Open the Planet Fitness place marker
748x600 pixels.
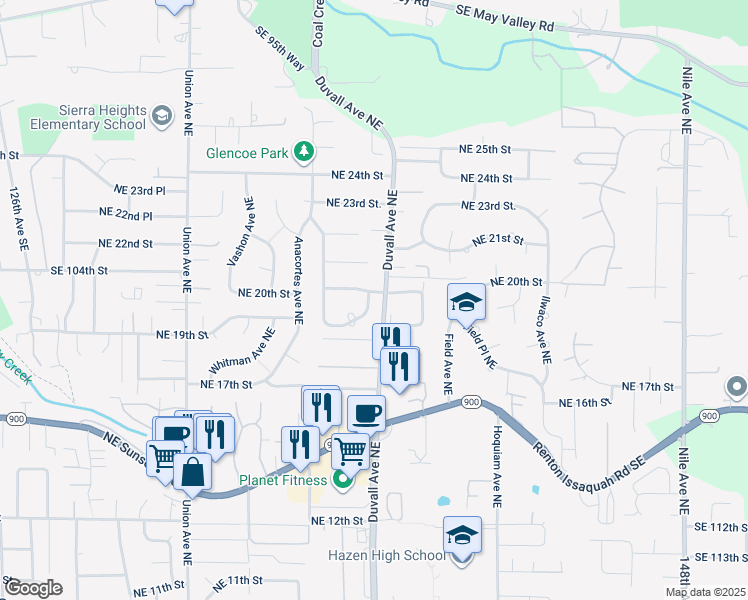point(343,480)
